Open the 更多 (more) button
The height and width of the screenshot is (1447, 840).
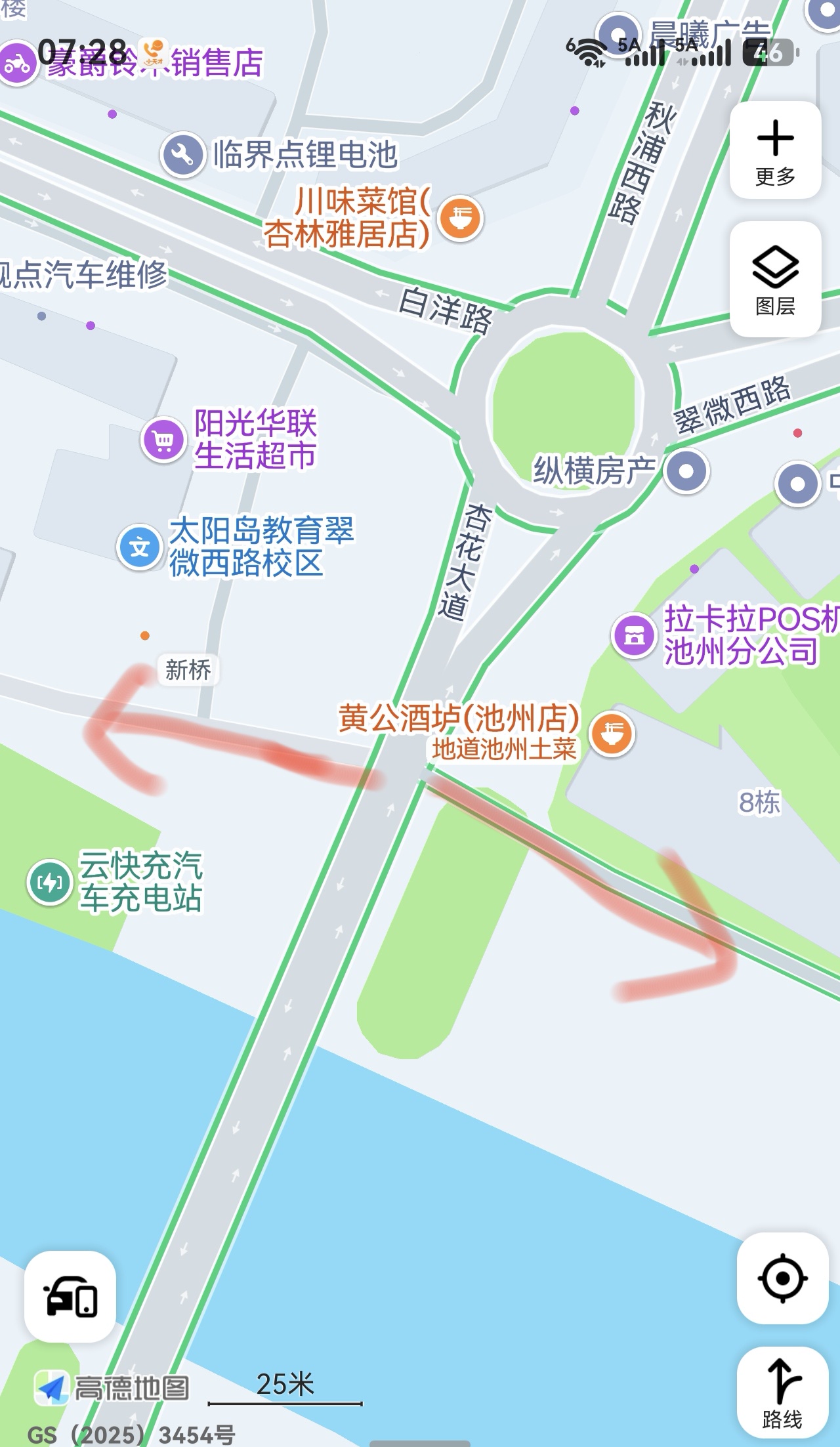(x=775, y=150)
